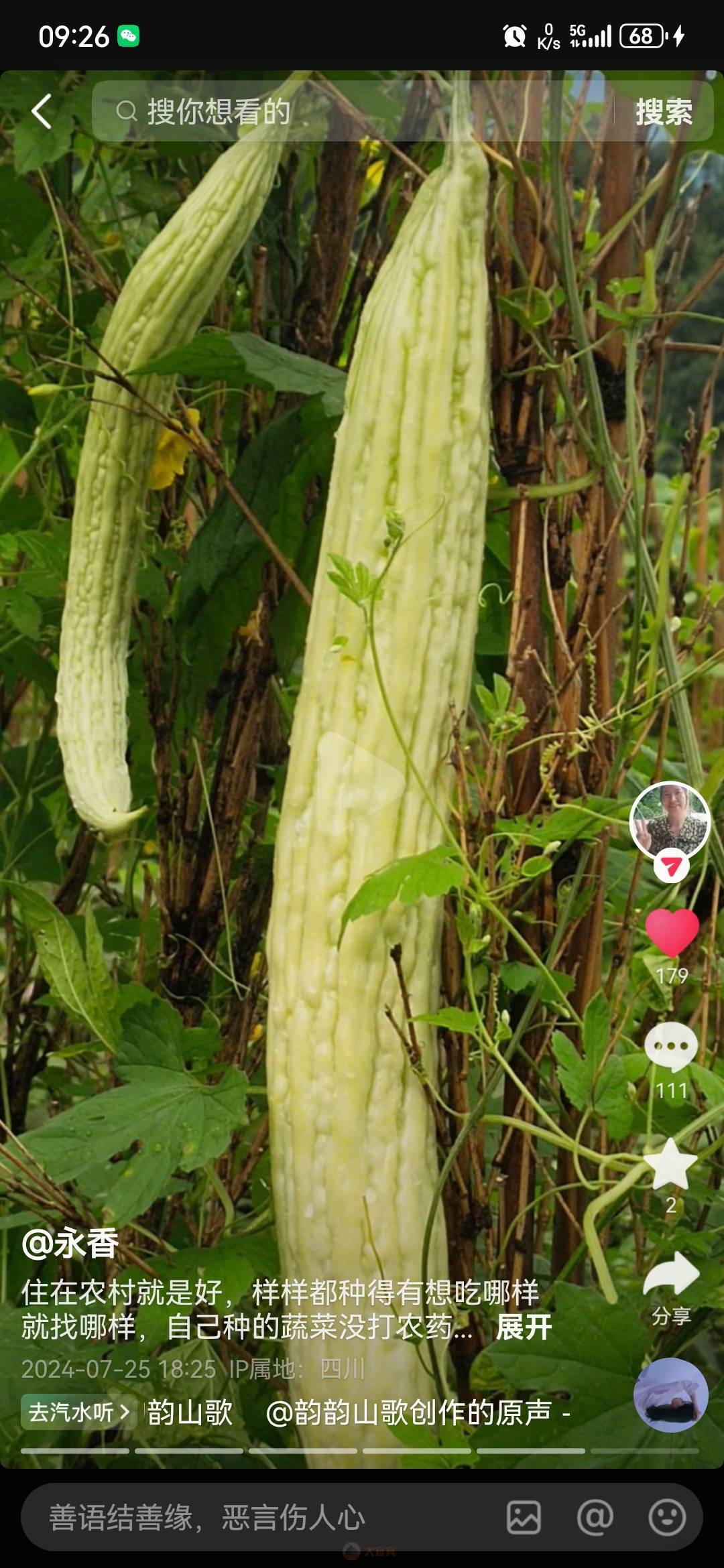Open 永香's profile avatar
Image resolution: width=724 pixels, height=1568 pixels.
pyautogui.click(x=670, y=820)
